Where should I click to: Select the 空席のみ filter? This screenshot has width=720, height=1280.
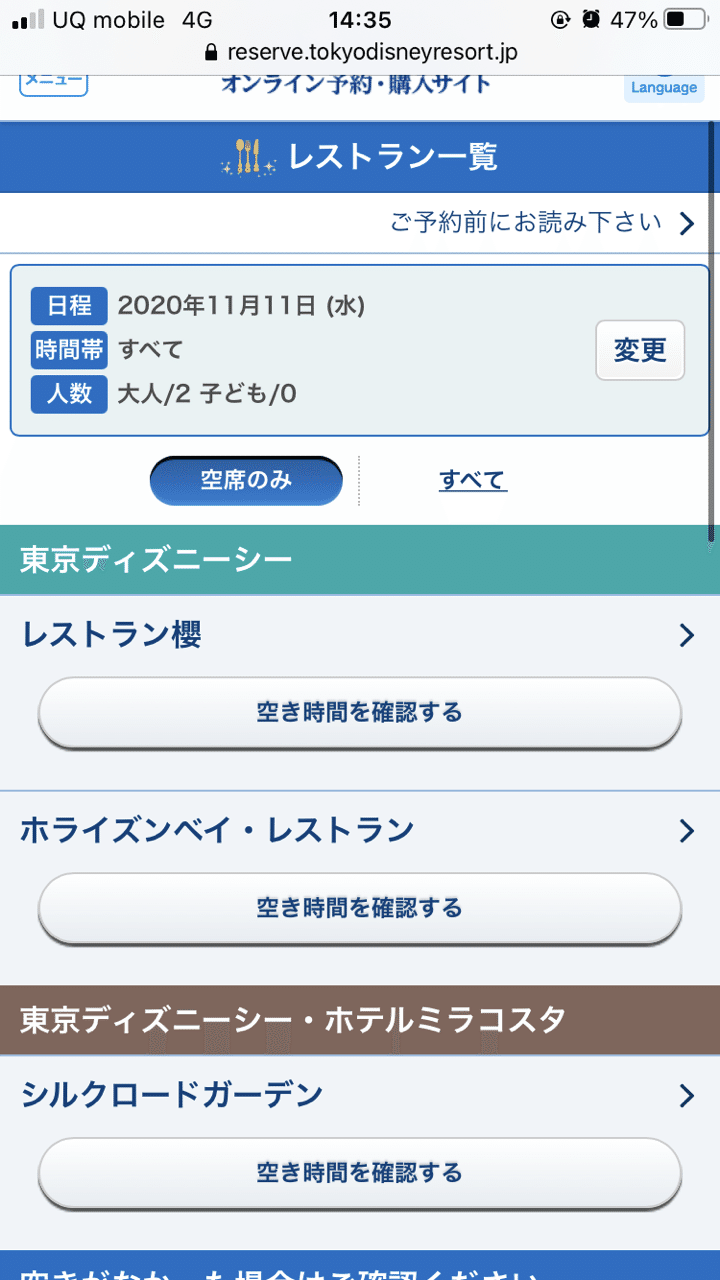(246, 481)
